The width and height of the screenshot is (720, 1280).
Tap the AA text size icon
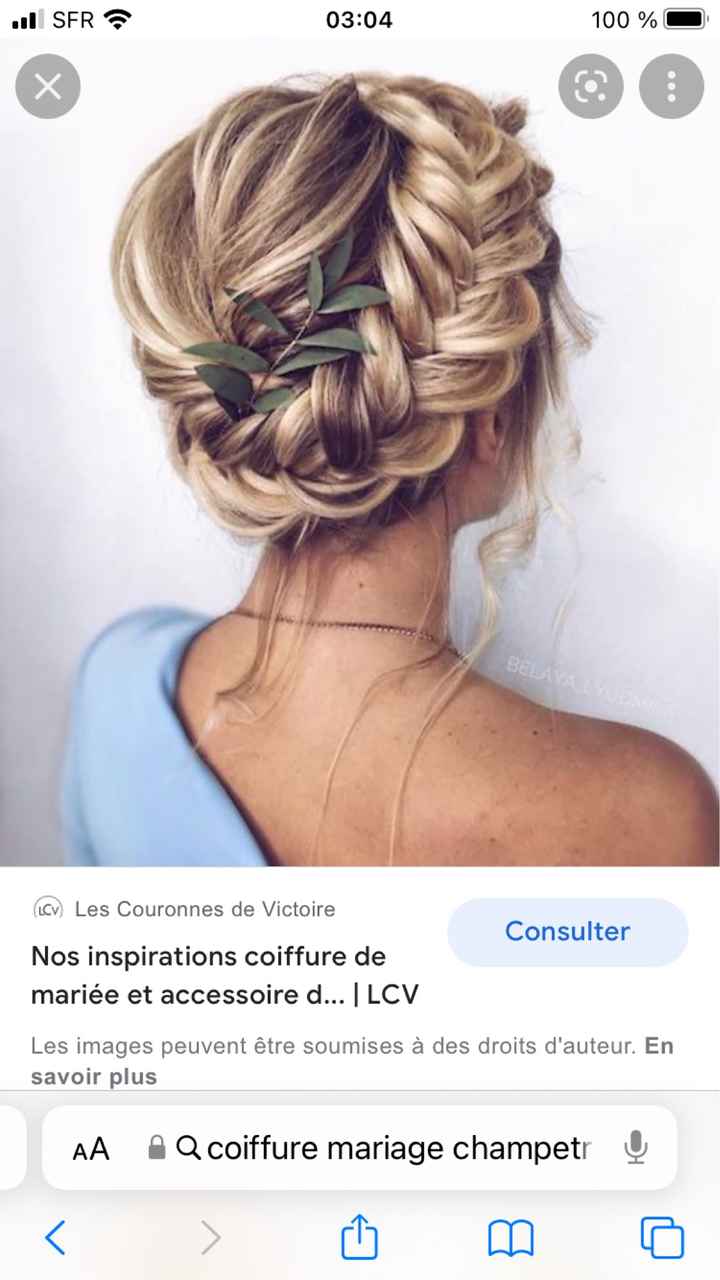coord(90,1148)
